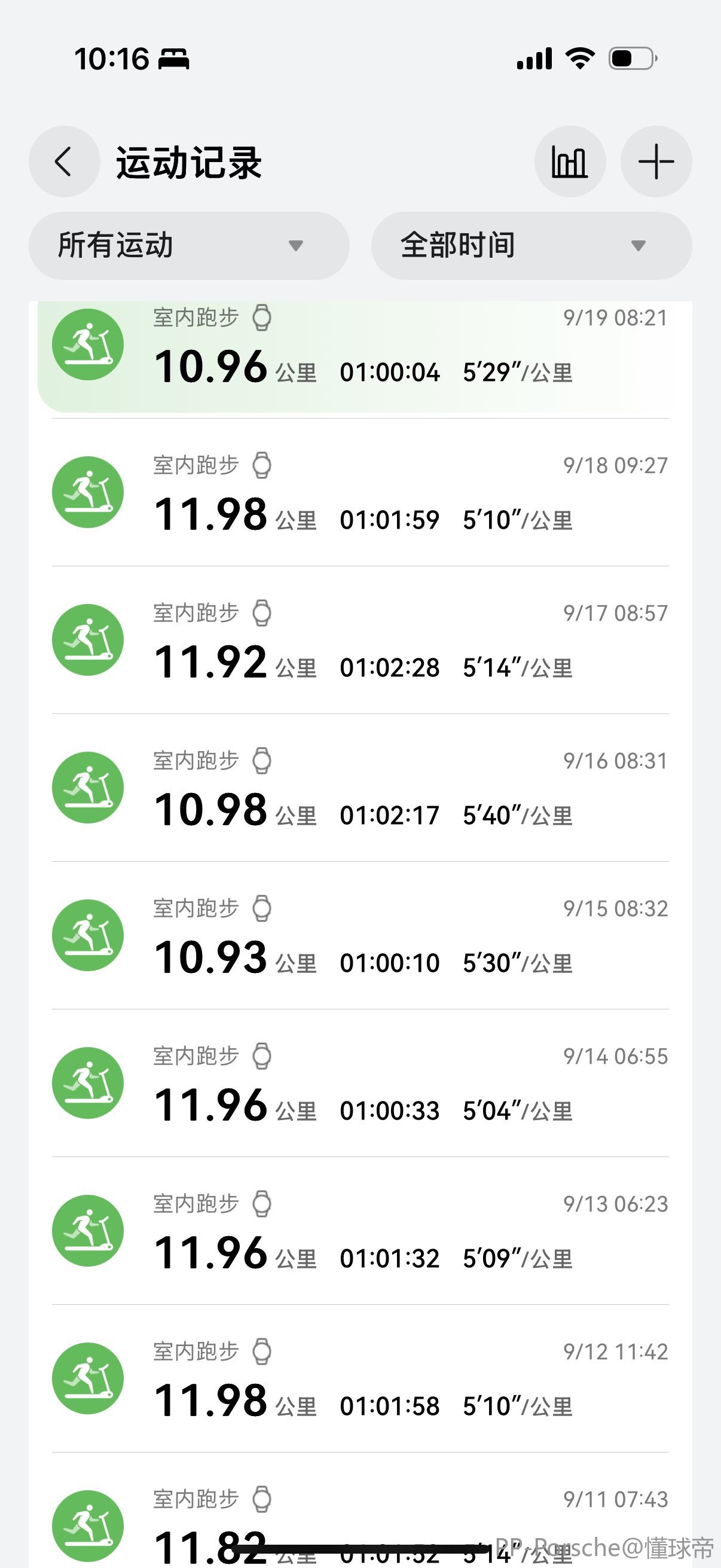The height and width of the screenshot is (1568, 721).
Task: Open the 9/15 08:32 run record
Action: point(360,935)
